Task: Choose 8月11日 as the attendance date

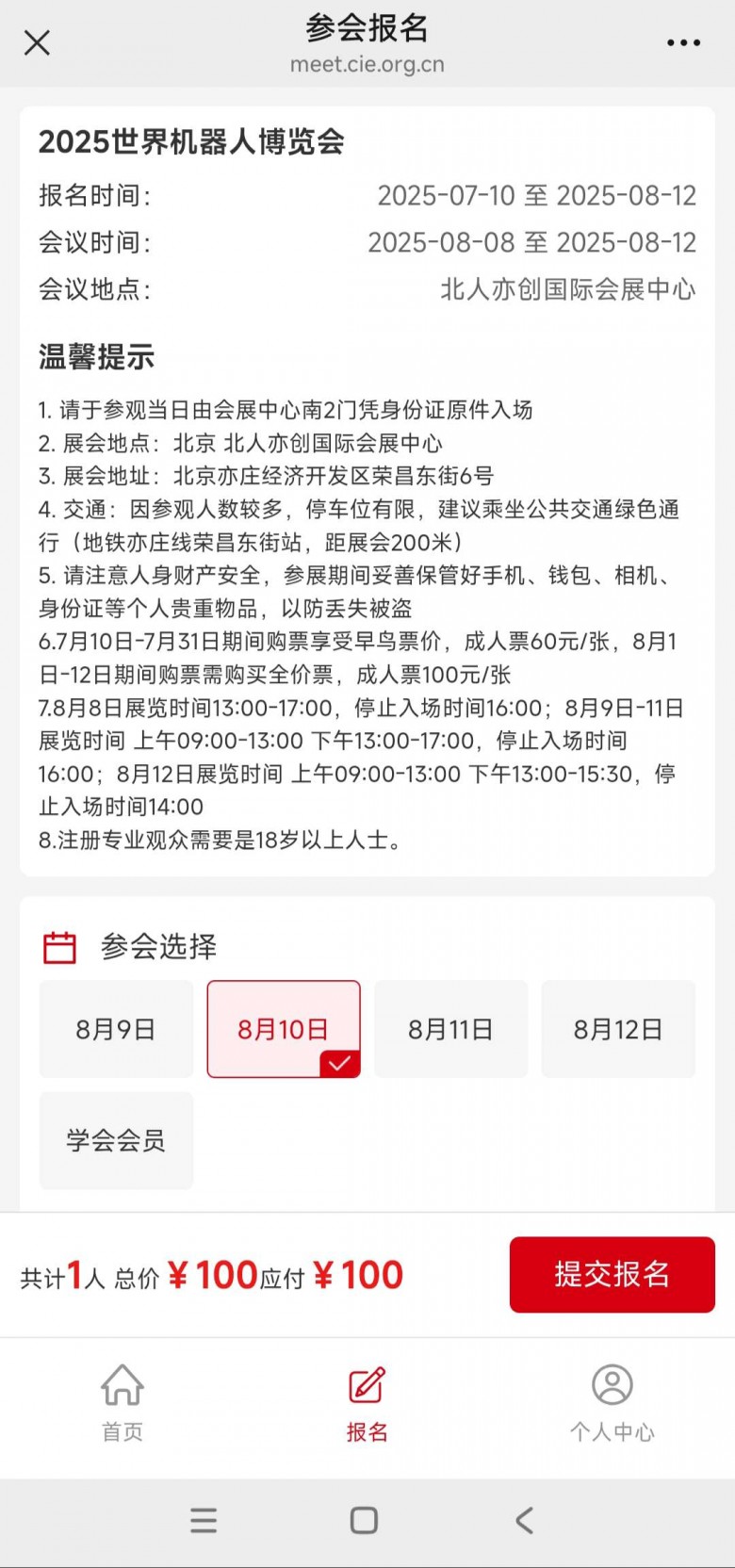Action: 450,1029
